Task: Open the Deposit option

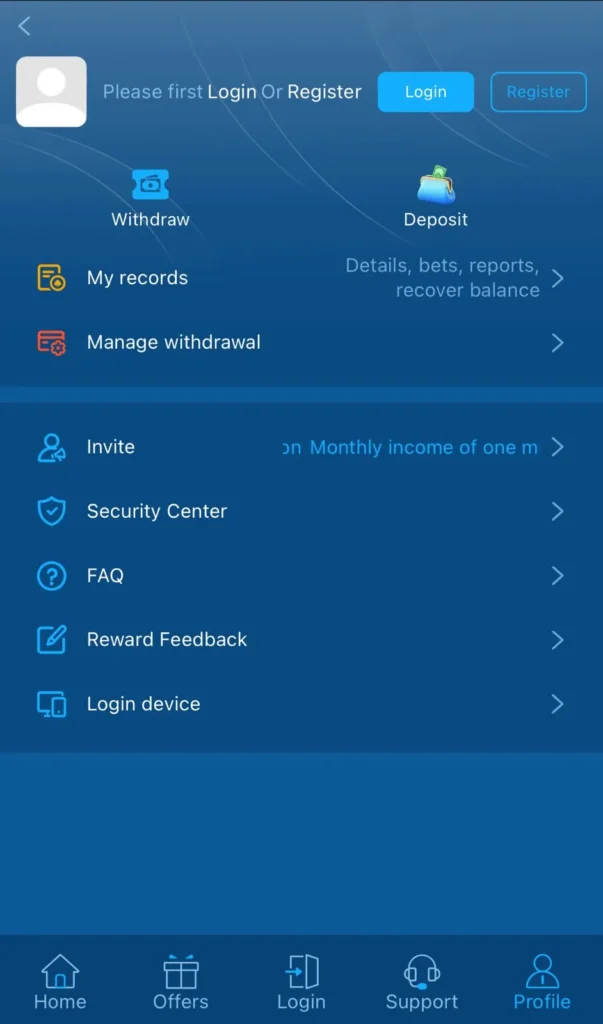Action: tap(435, 198)
